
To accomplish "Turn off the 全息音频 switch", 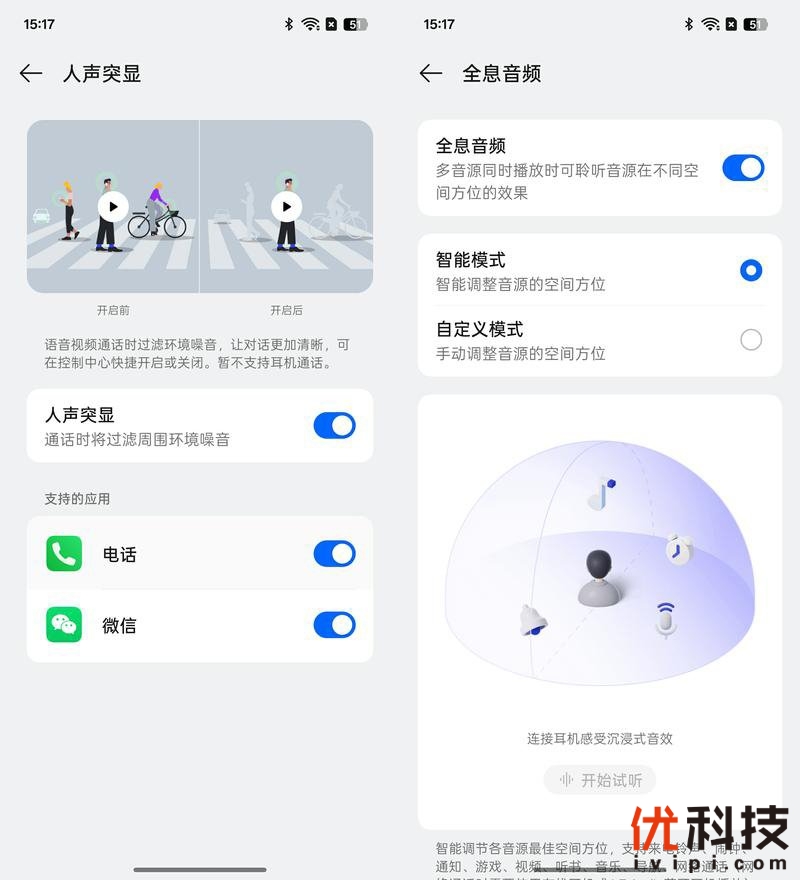I will 743,168.
